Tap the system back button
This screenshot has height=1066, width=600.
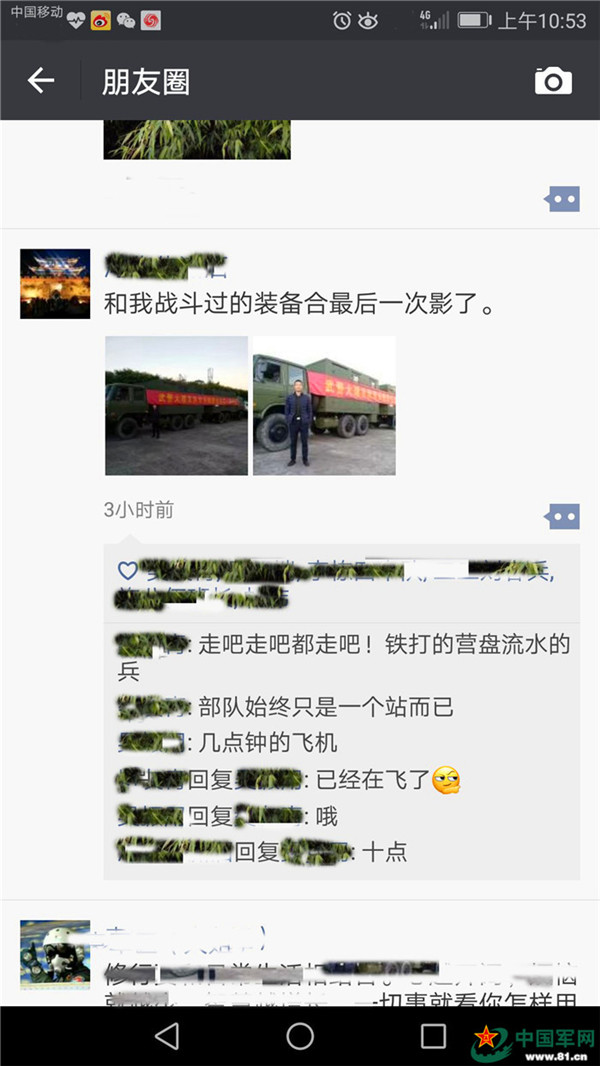(x=167, y=1036)
